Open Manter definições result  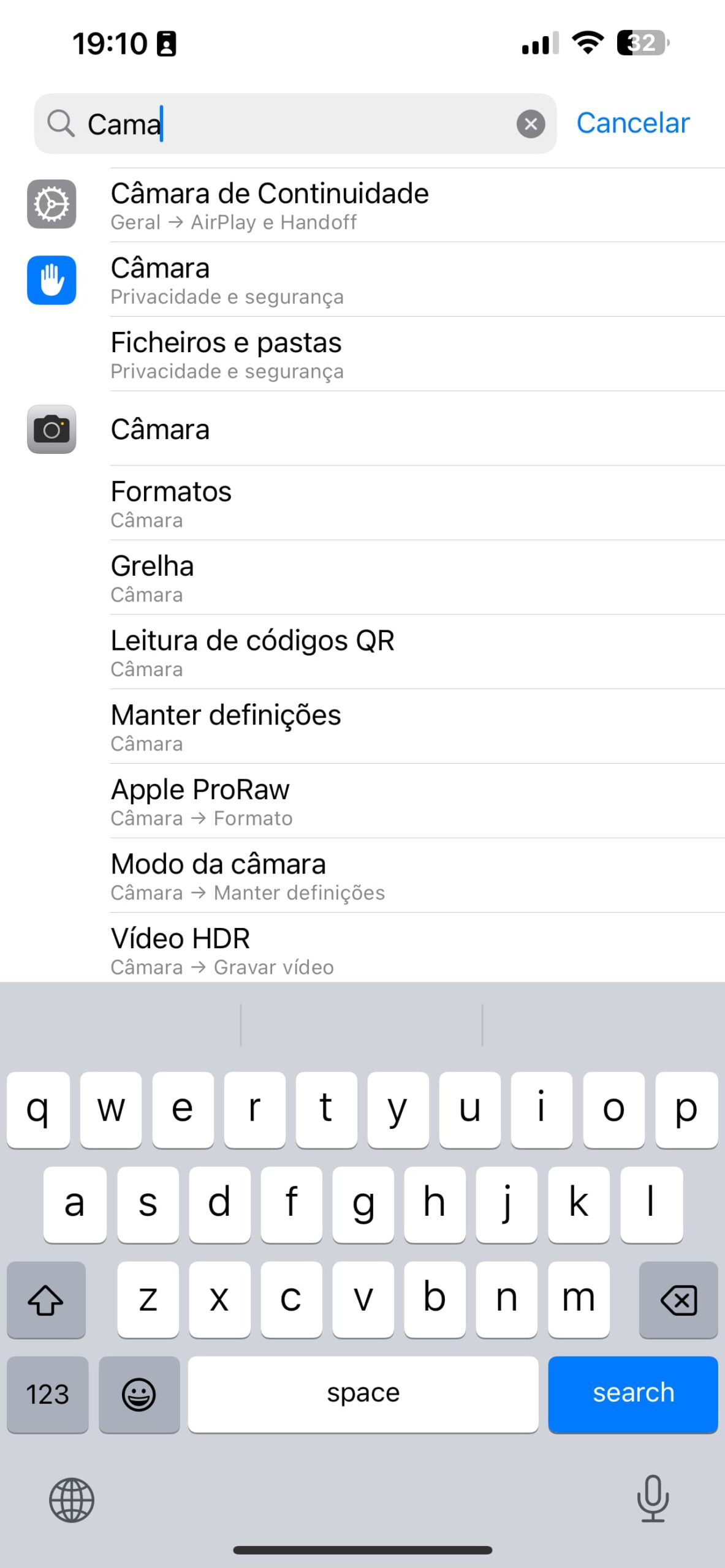click(x=368, y=727)
